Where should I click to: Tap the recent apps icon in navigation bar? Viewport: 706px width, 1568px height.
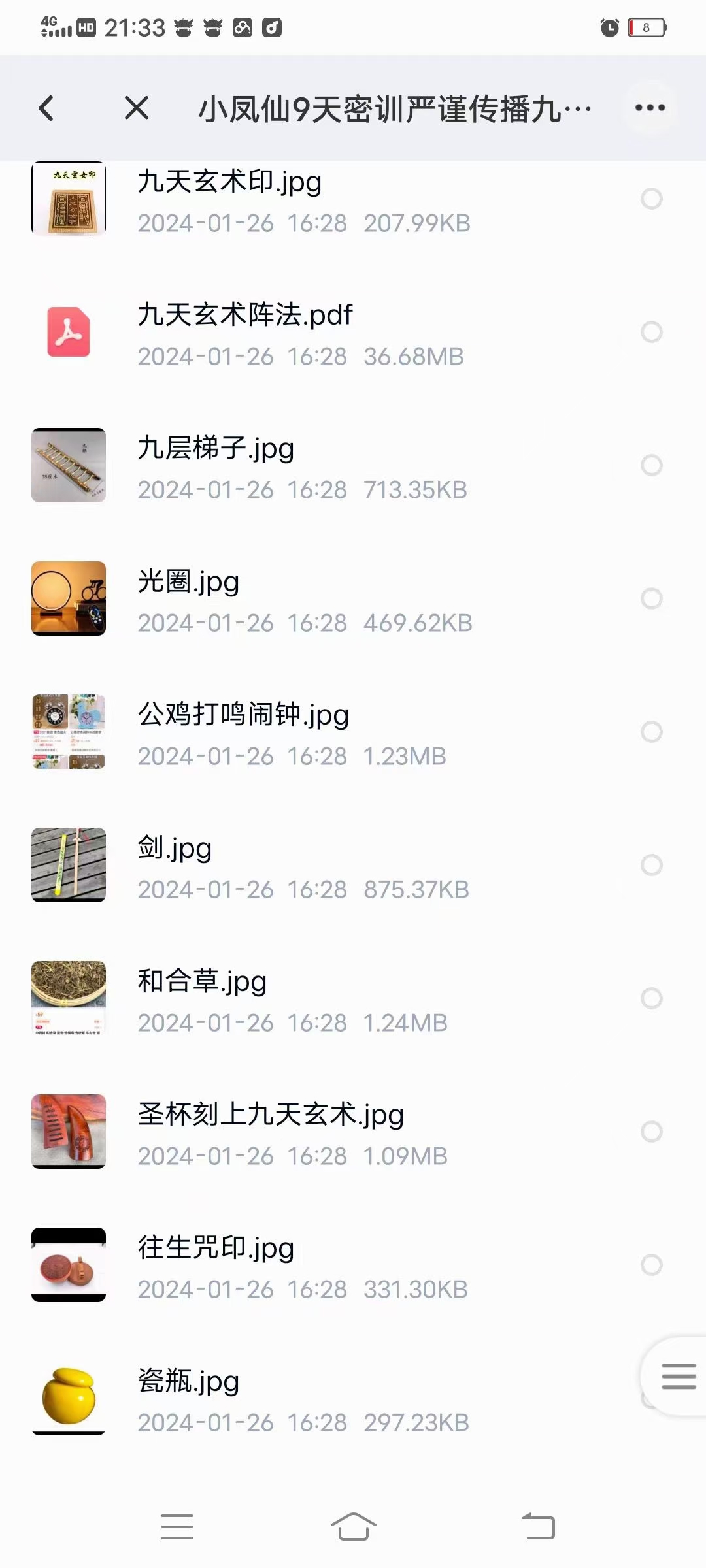[178, 1527]
